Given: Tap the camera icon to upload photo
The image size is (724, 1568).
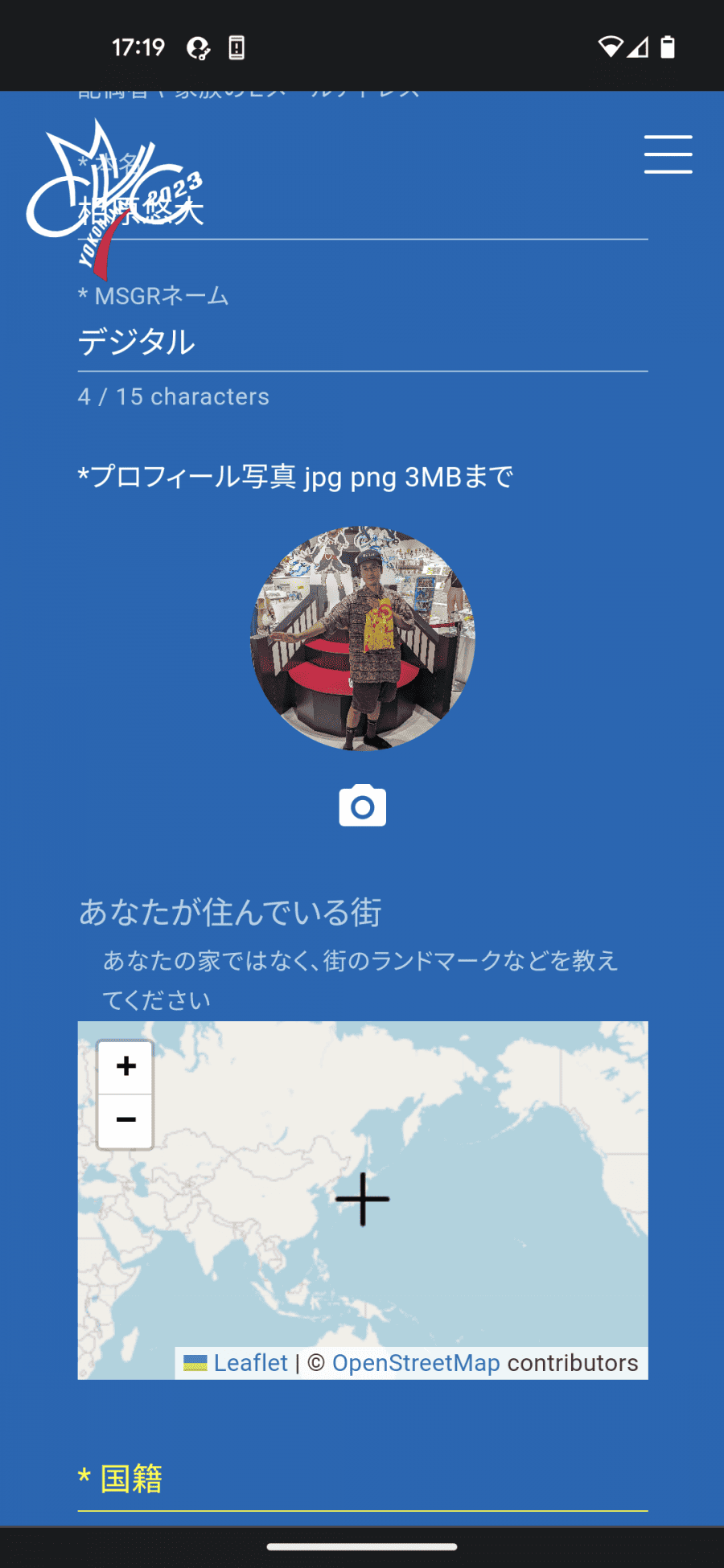Looking at the screenshot, I should 363,805.
